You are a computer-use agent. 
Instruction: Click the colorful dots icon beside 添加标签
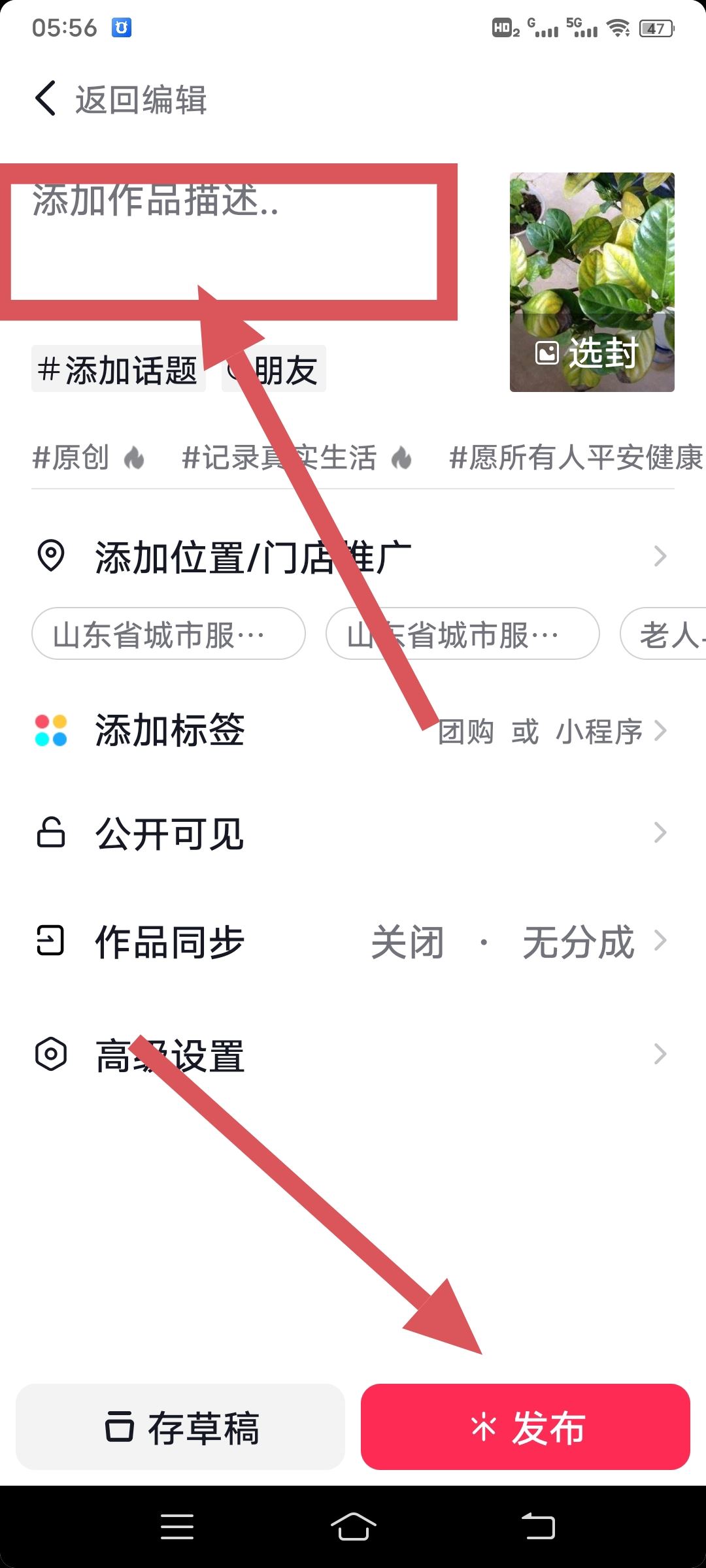coord(51,731)
